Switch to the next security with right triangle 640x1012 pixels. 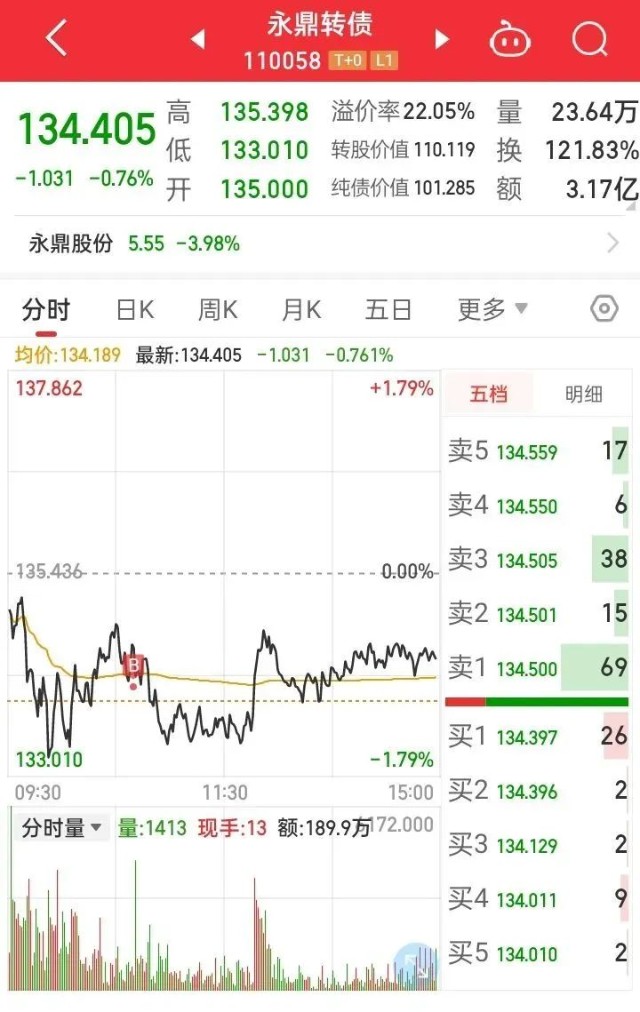pyautogui.click(x=442, y=39)
